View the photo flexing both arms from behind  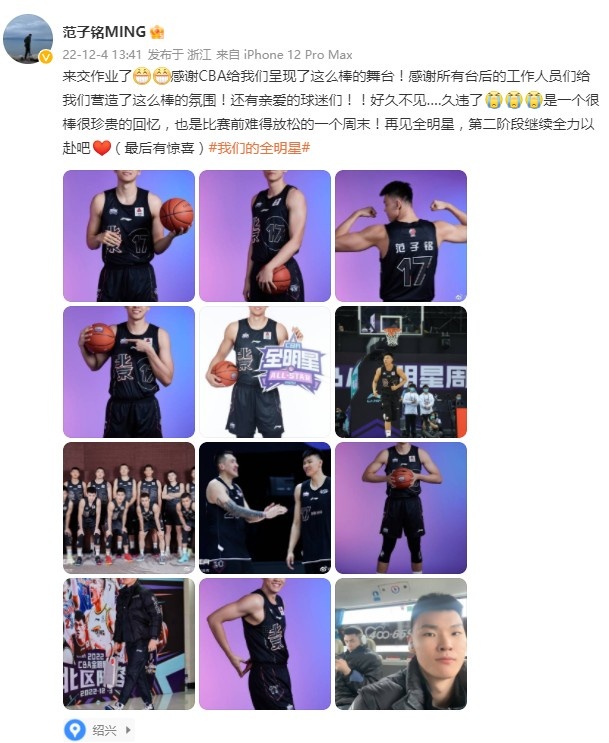pos(400,236)
